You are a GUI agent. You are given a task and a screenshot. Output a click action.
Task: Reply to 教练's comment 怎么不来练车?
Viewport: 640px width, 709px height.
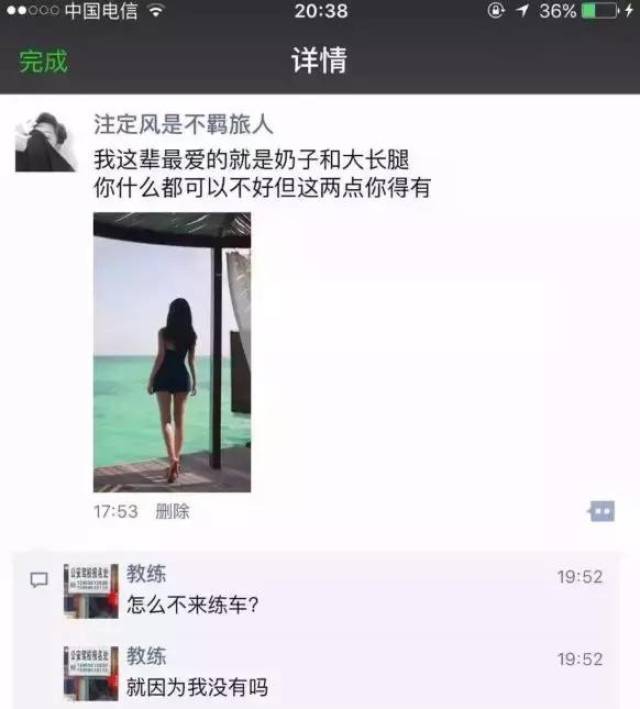[317, 591]
